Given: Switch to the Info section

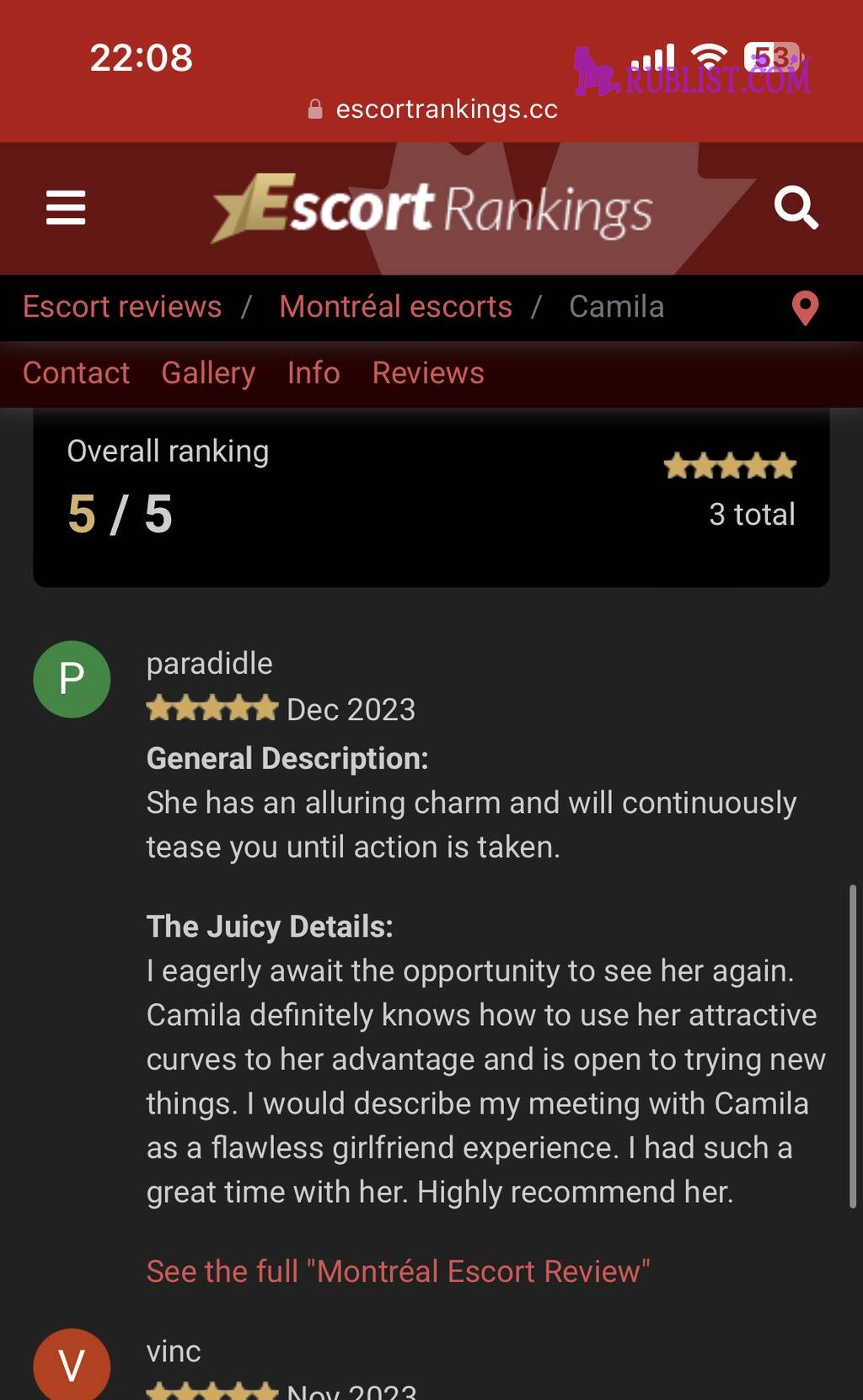Looking at the screenshot, I should (x=314, y=373).
